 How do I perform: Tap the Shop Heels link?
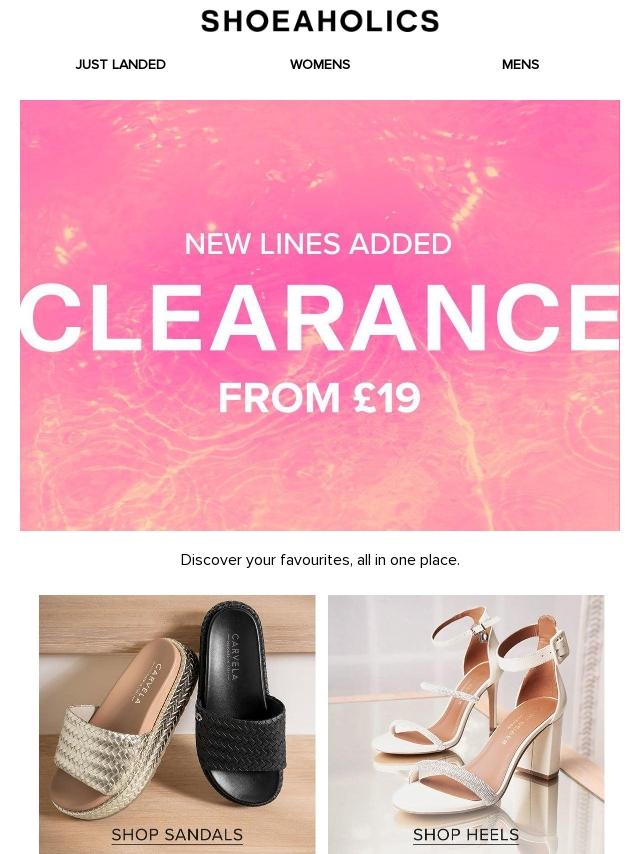(466, 834)
